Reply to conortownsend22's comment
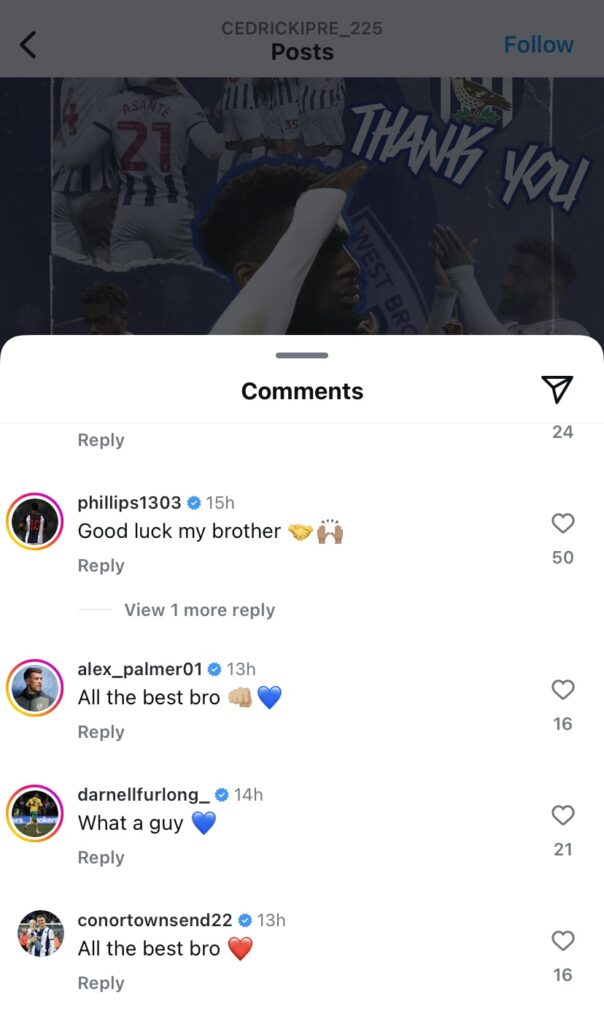The width and height of the screenshot is (604, 1024). 101,983
